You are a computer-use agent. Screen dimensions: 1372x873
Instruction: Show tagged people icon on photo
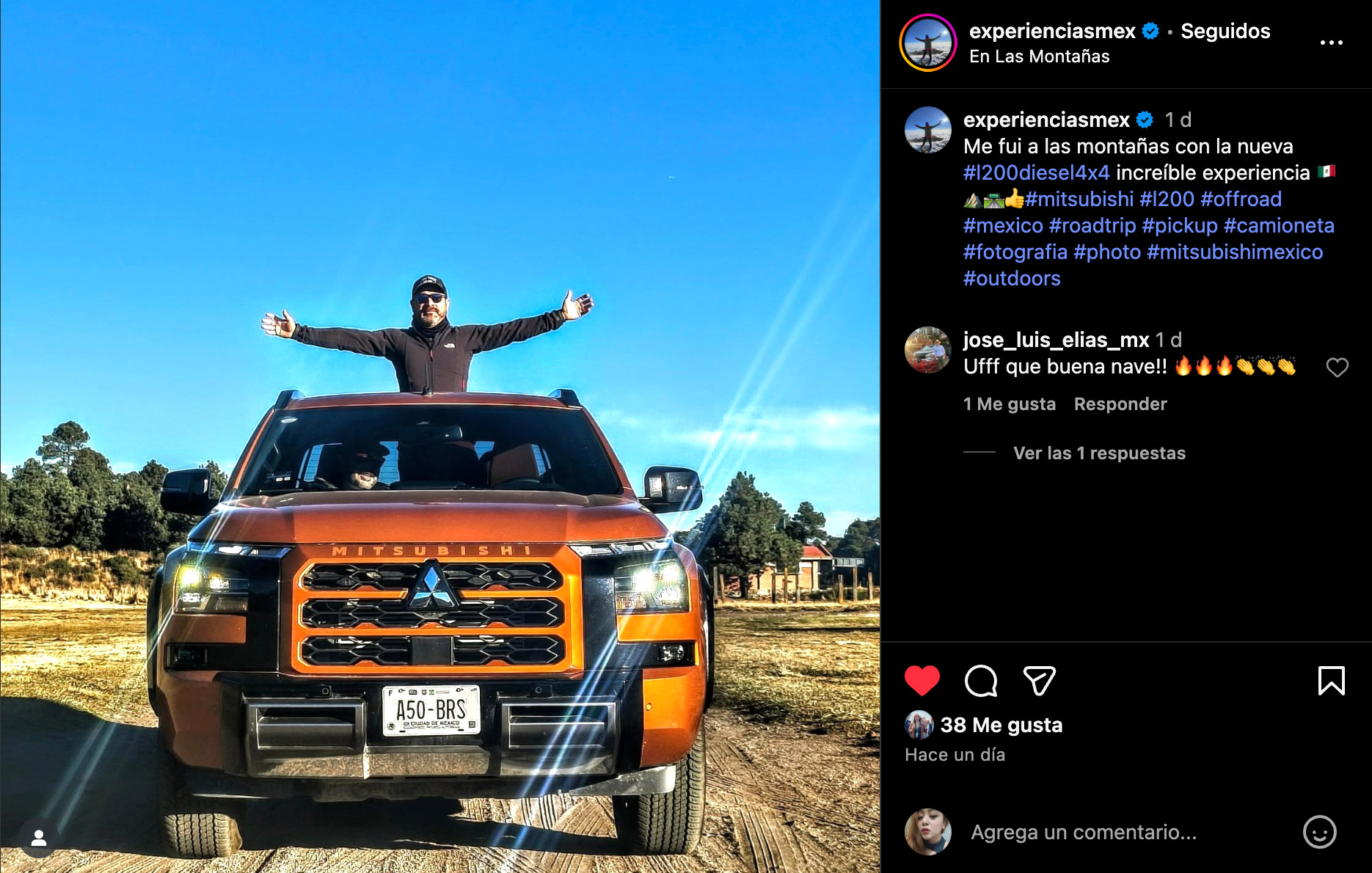[x=39, y=838]
